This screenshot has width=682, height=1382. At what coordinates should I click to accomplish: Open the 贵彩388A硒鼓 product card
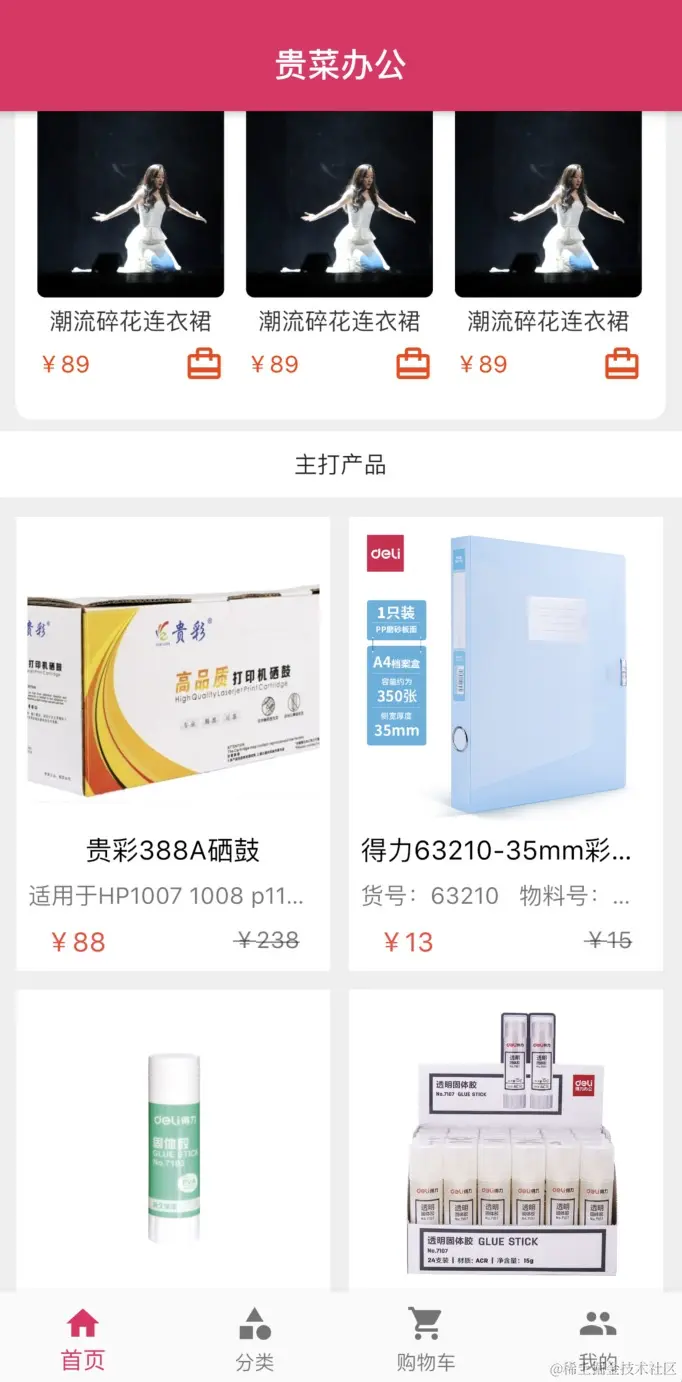[x=173, y=742]
